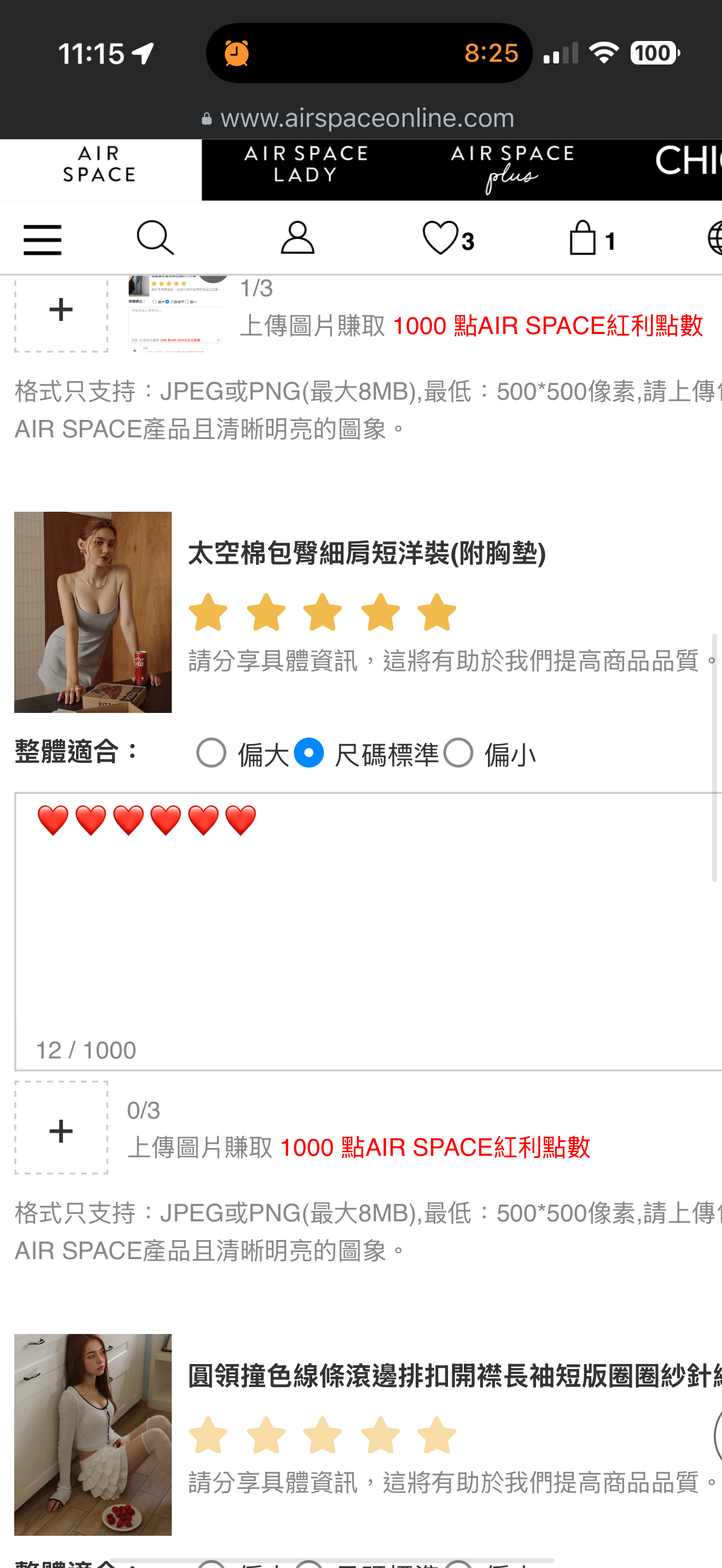The image size is (722, 1568).
Task: Rate the 圓領撞色 cardigan five stars
Action: point(437,1435)
